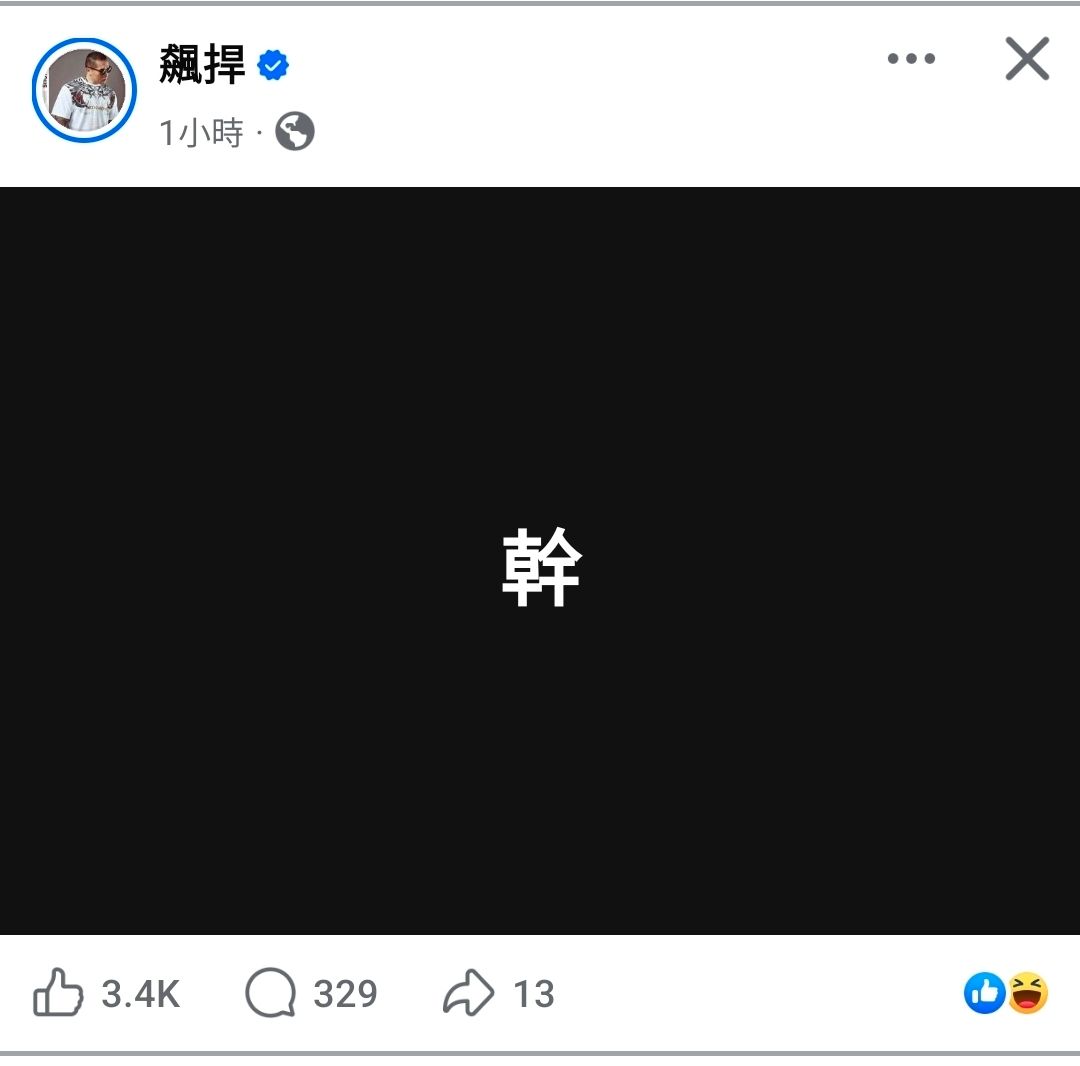Like the post by 飆捍
This screenshot has height=1066, width=1080.
(x=59, y=993)
